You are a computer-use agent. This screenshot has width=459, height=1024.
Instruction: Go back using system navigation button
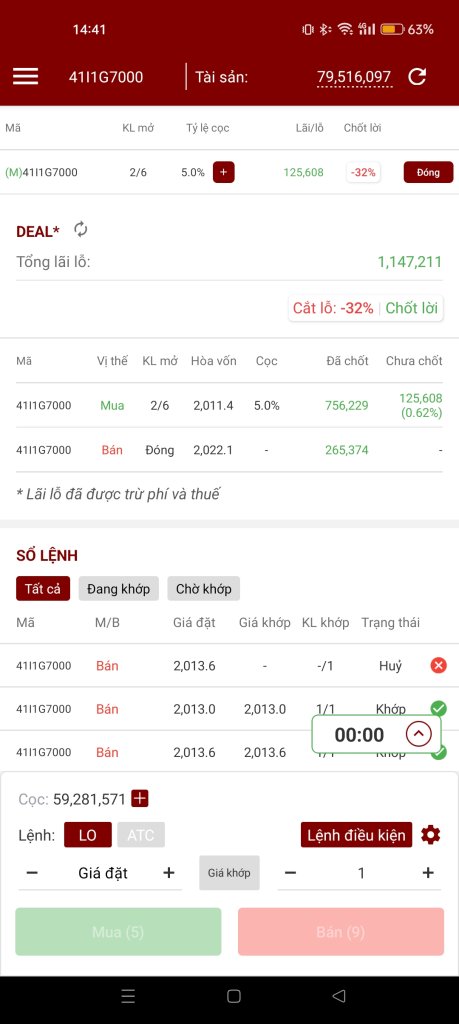[x=338, y=996]
